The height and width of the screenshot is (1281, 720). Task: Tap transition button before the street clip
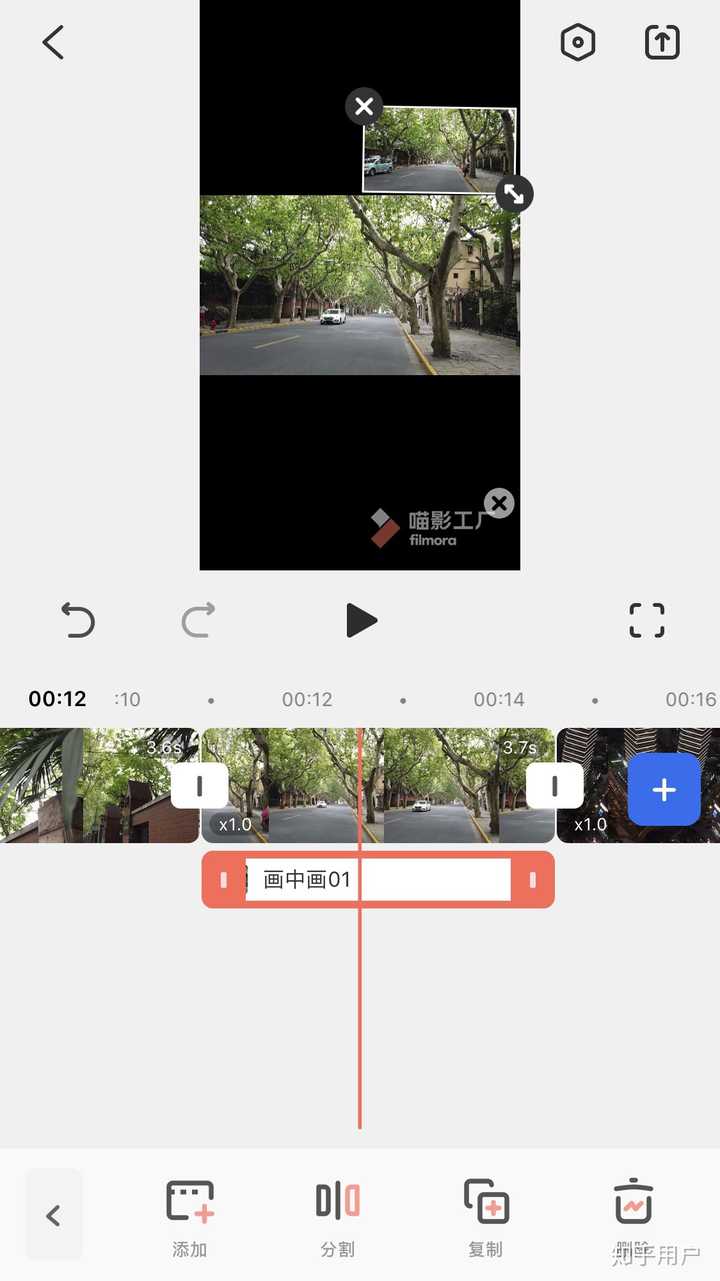[199, 786]
